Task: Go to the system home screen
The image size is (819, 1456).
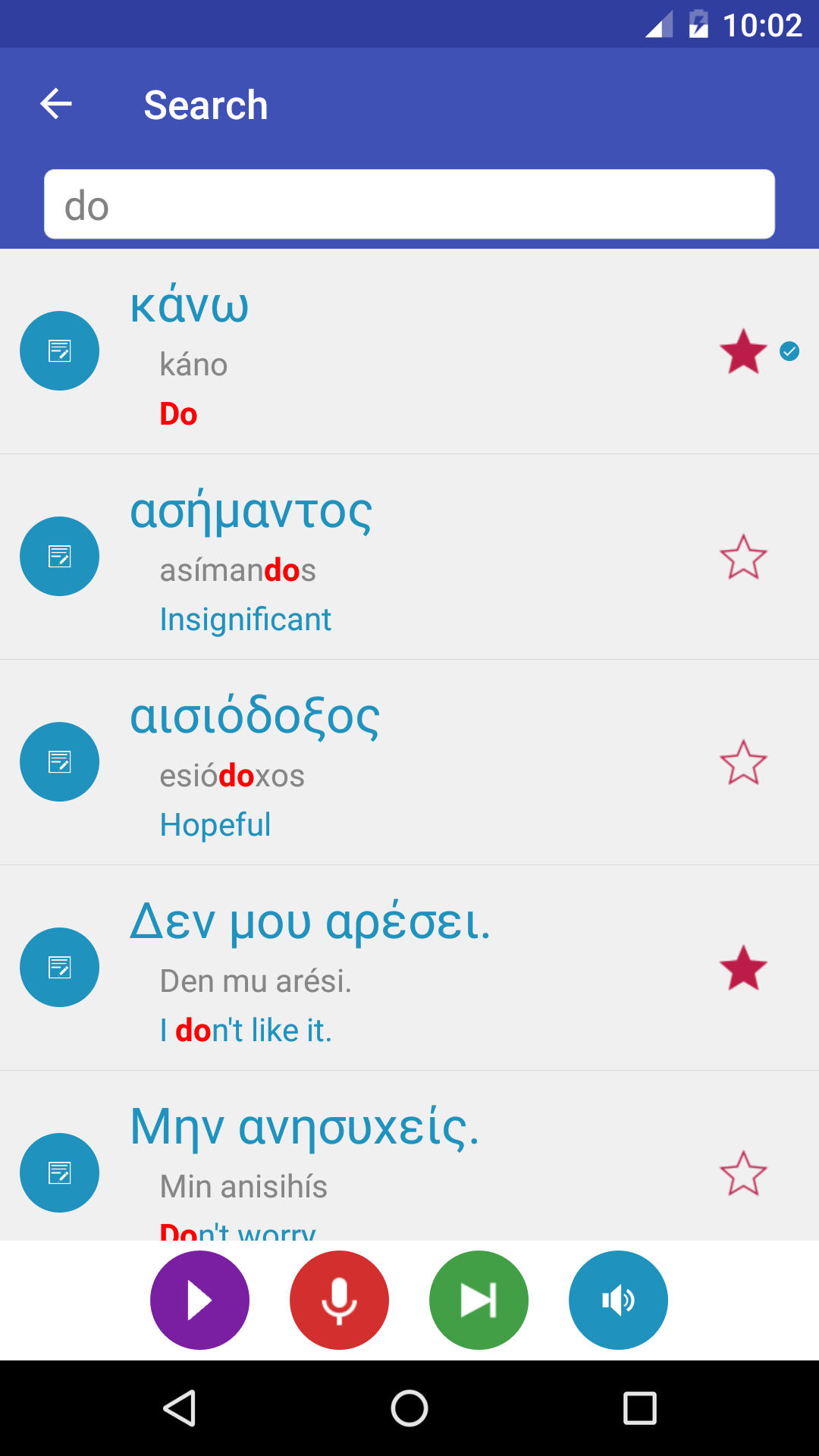Action: 409,1409
